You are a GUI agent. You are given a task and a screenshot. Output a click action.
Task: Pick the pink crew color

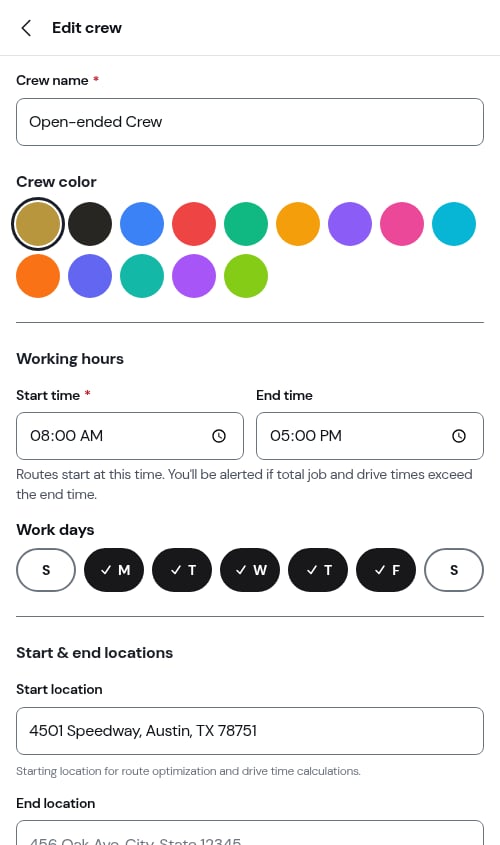point(402,224)
